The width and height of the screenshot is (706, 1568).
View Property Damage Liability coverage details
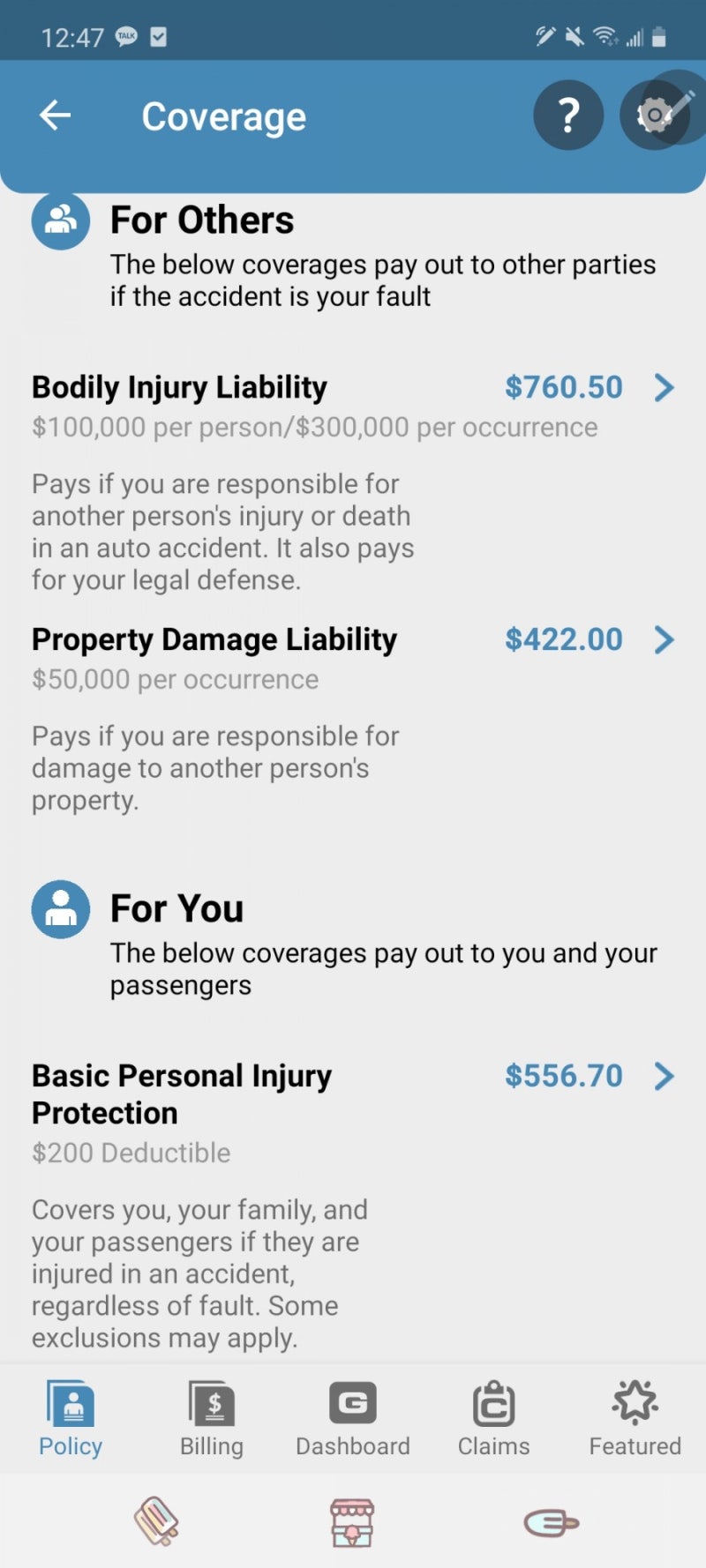(664, 639)
